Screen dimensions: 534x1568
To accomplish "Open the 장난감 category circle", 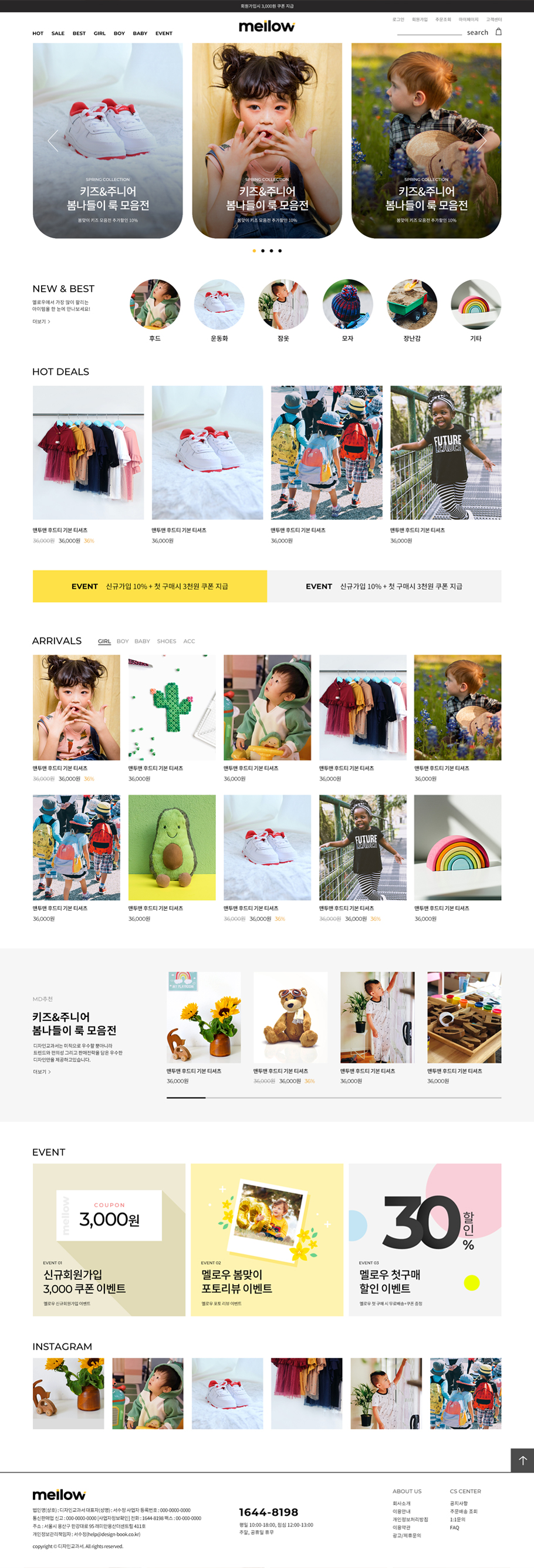I will [x=411, y=305].
